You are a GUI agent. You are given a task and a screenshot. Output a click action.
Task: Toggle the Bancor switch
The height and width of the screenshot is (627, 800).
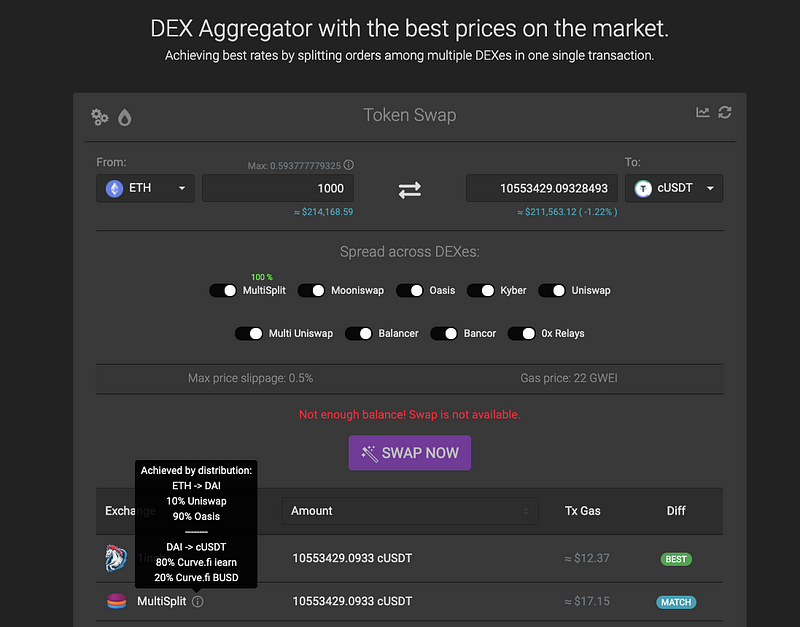click(x=444, y=333)
